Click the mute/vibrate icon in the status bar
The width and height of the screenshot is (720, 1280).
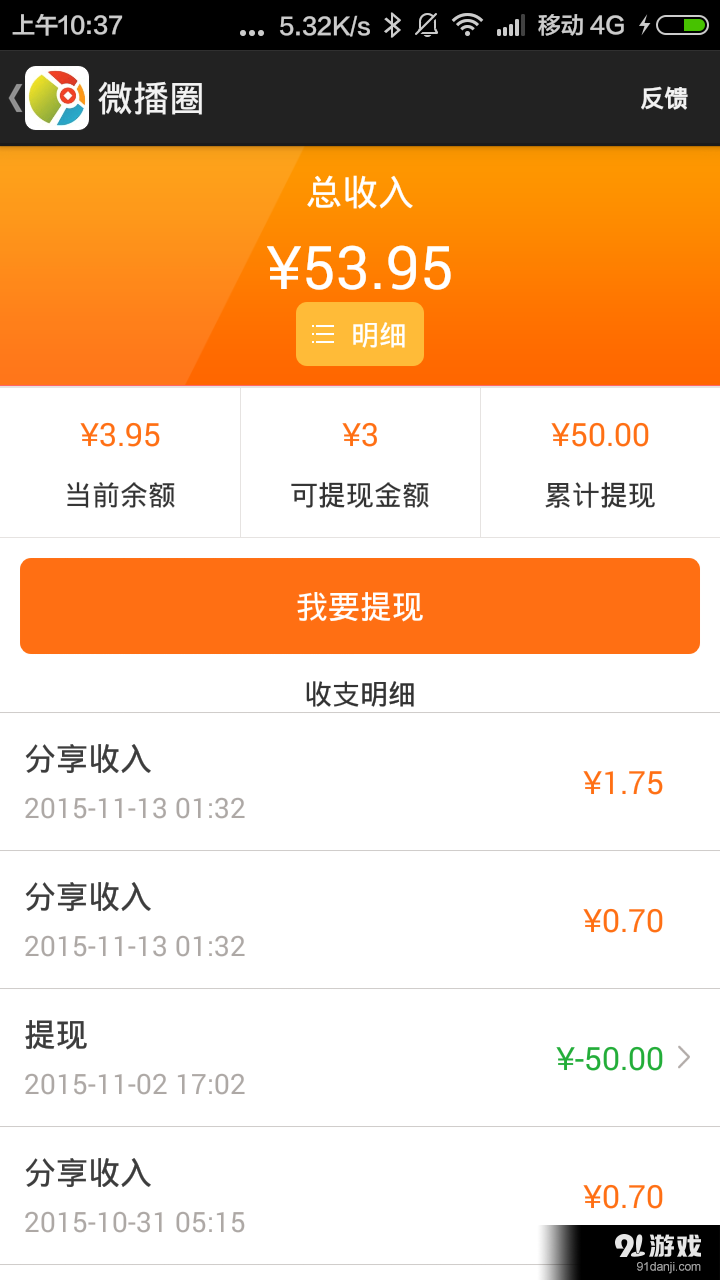[425, 24]
